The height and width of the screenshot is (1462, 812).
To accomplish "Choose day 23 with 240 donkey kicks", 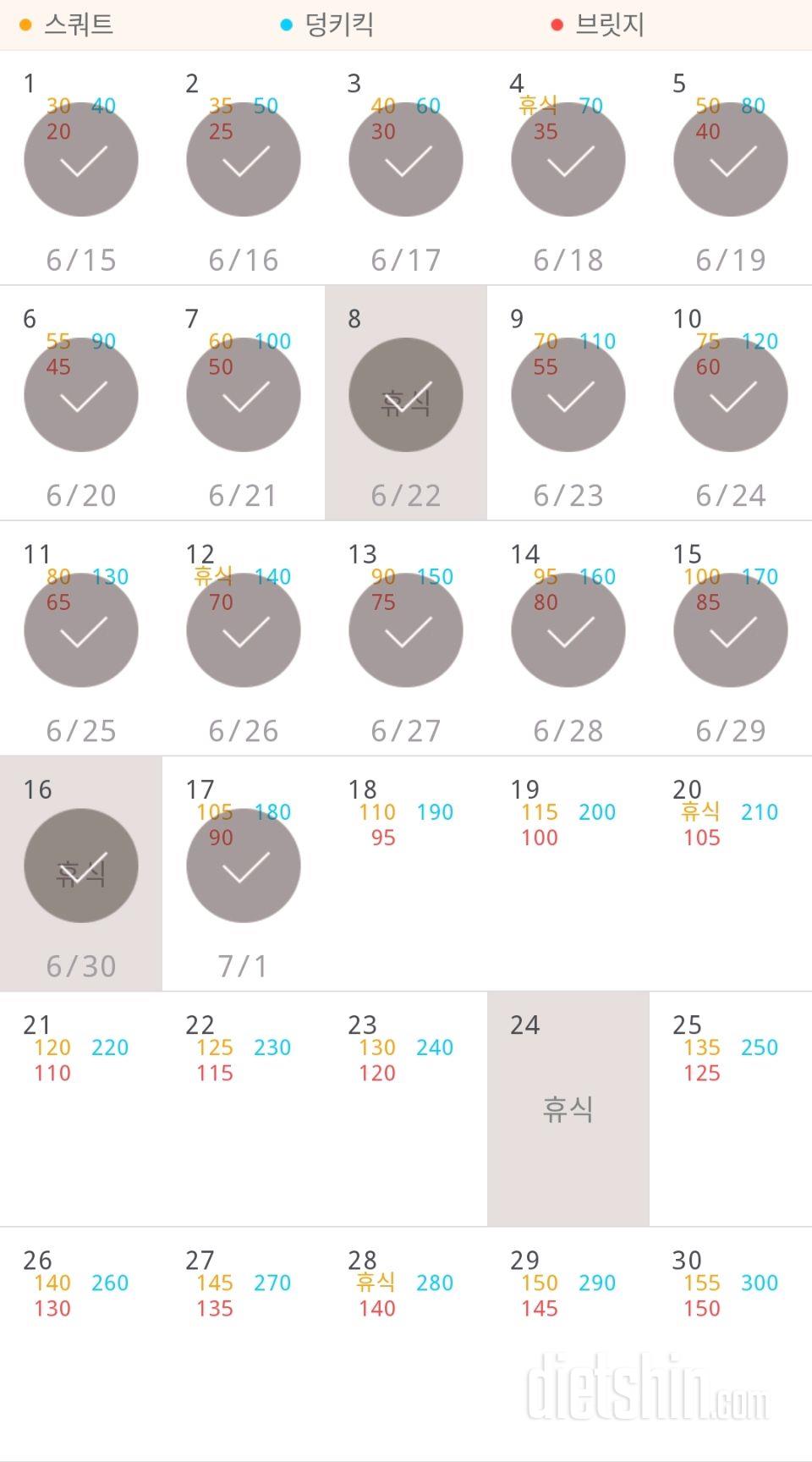I will [x=406, y=1108].
